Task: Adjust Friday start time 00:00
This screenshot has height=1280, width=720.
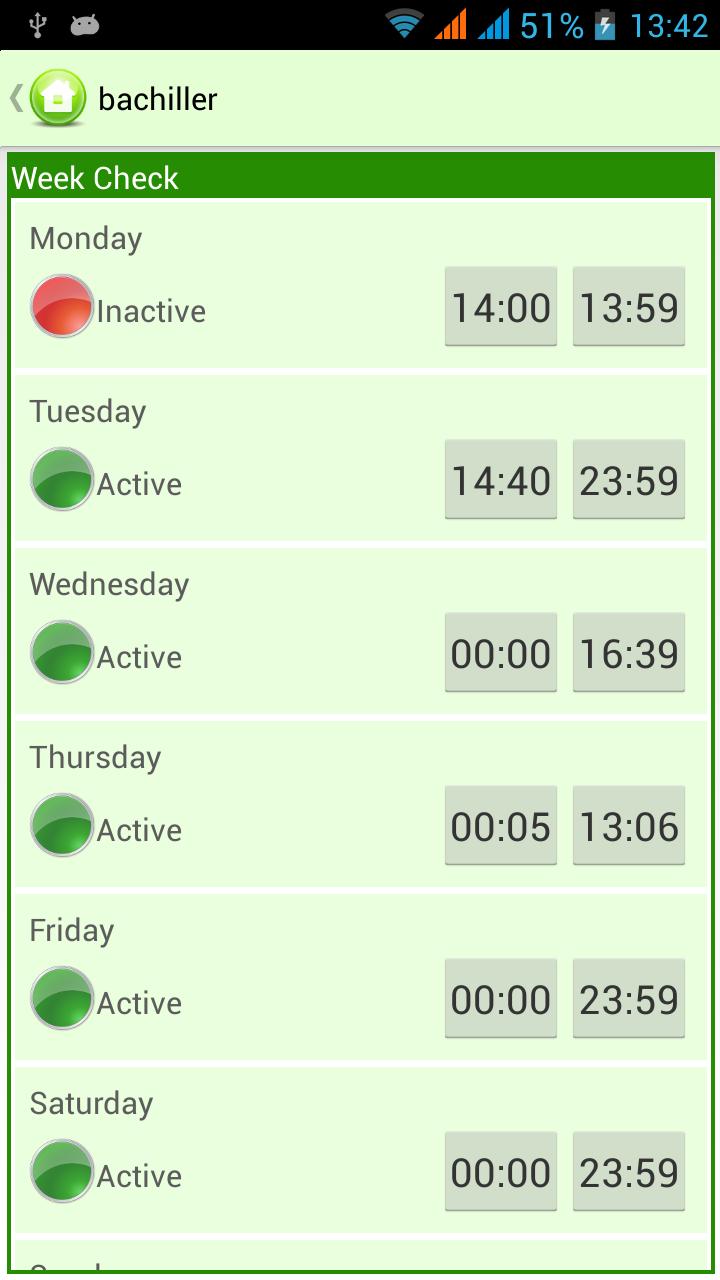Action: [x=500, y=999]
